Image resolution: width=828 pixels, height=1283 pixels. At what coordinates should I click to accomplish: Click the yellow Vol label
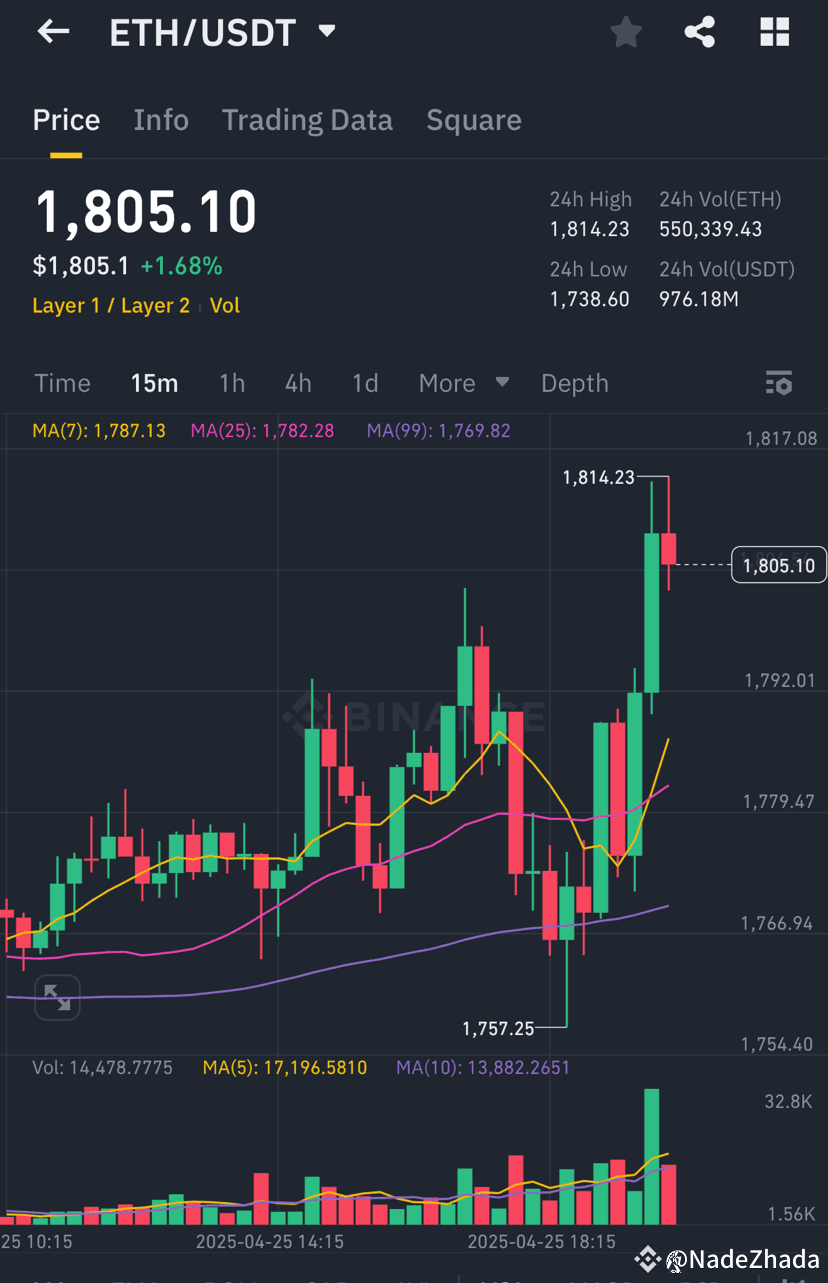click(225, 305)
